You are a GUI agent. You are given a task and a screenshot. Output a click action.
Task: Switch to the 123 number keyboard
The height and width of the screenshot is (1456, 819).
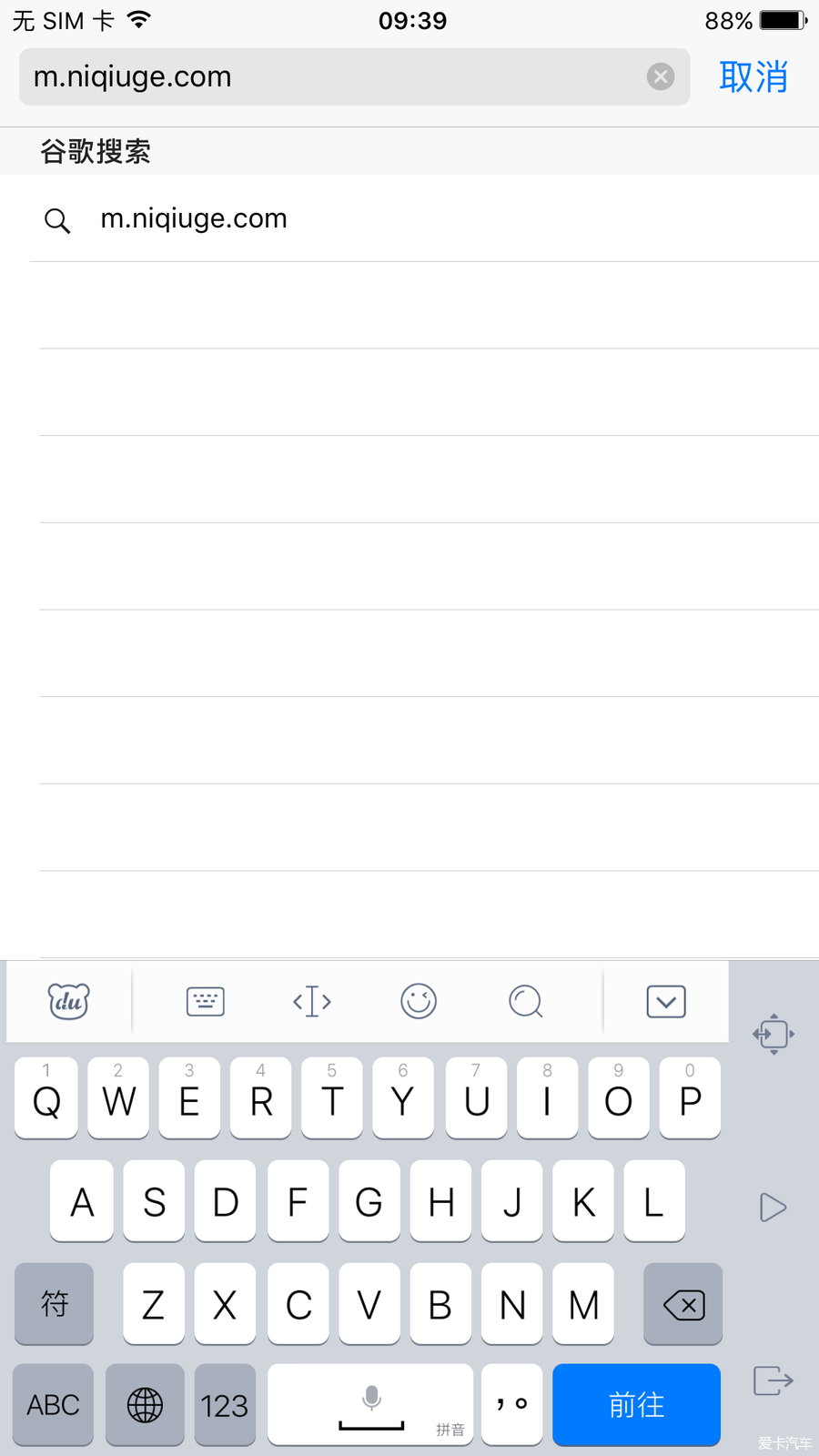225,1404
